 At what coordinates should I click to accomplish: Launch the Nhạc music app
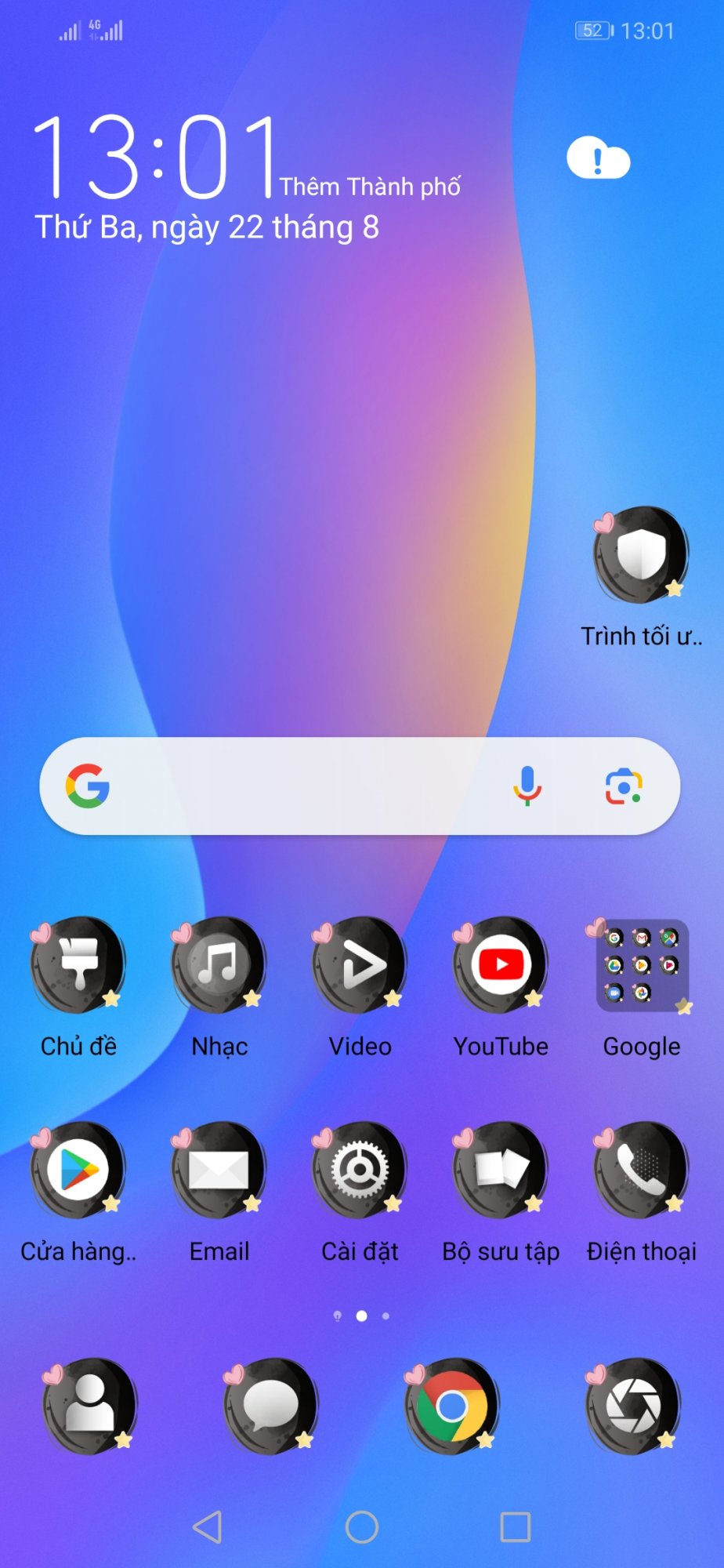point(219,966)
